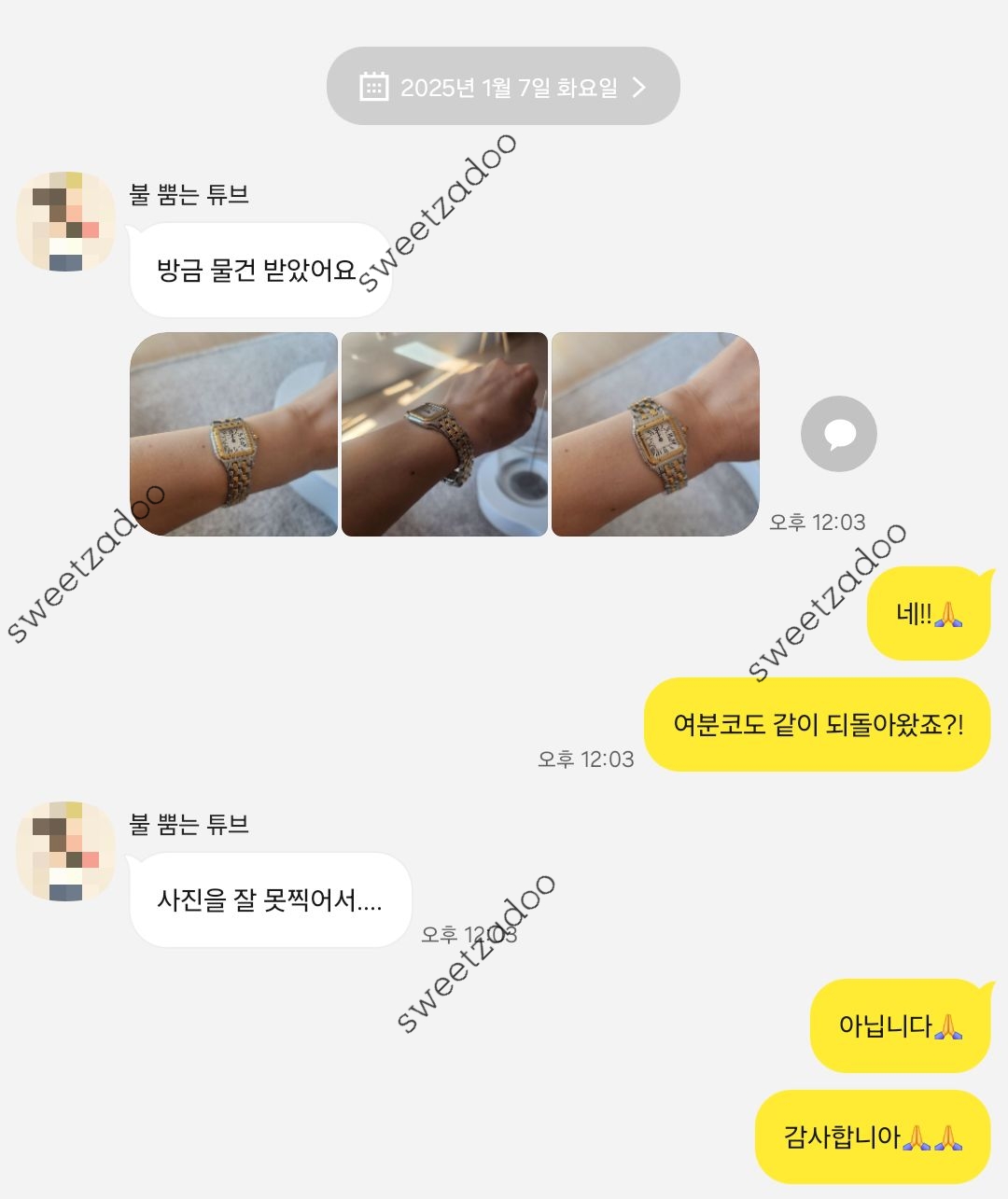Open the date picker for 2025년 1월 7일

(503, 87)
